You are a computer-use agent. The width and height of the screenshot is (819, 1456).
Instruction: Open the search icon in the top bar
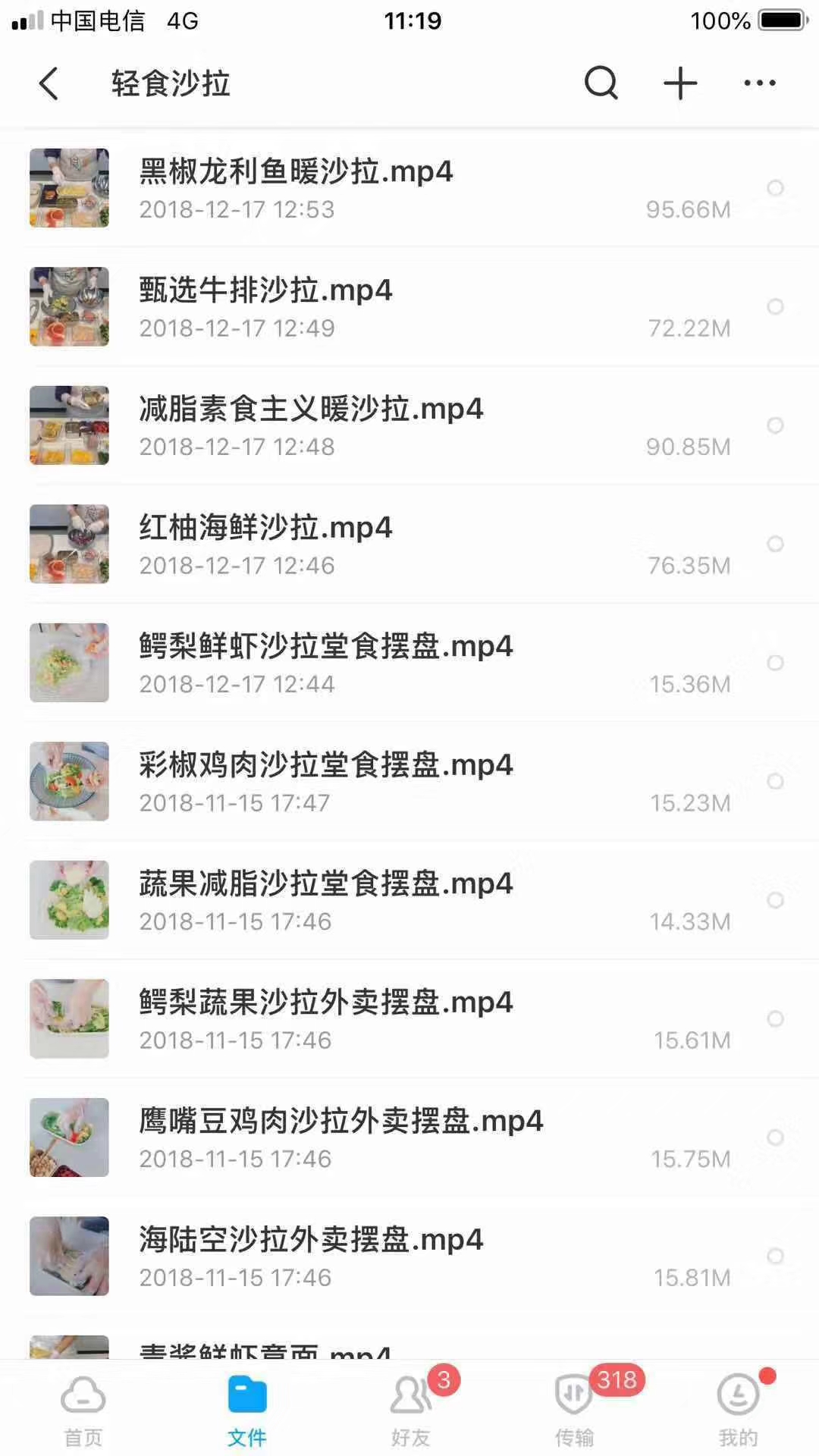click(x=600, y=83)
